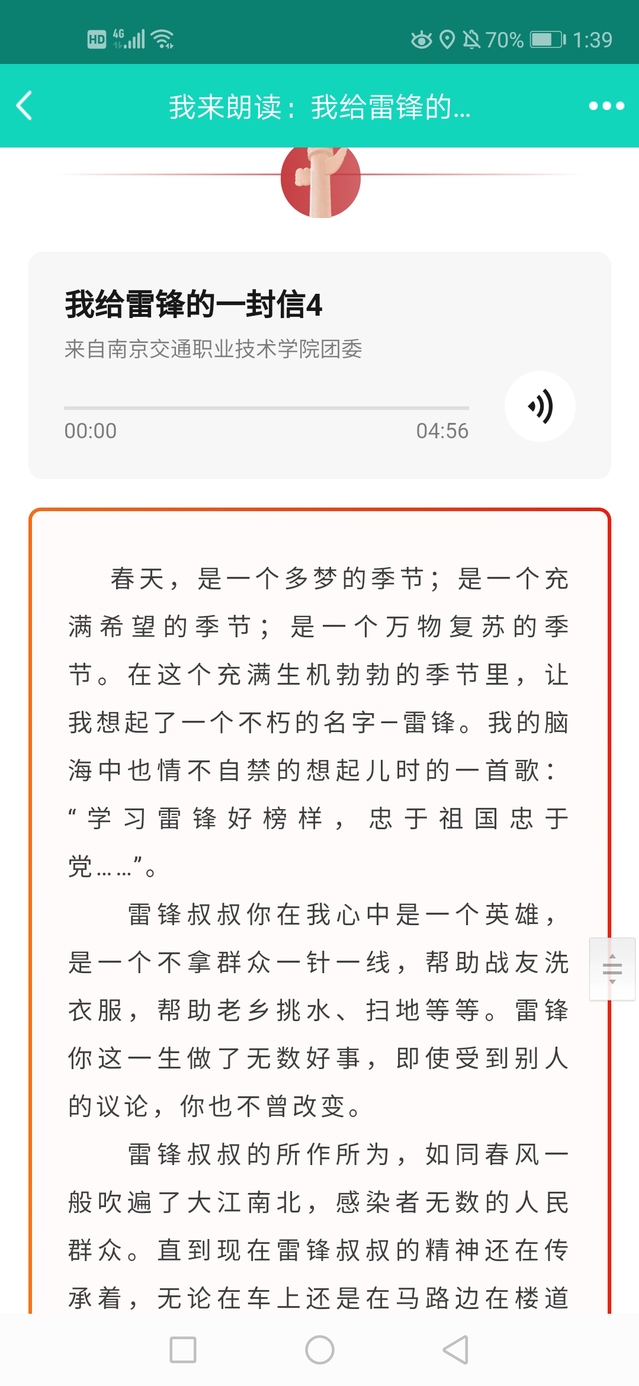Tap the system home button
This screenshot has width=639, height=1386.
click(320, 1350)
